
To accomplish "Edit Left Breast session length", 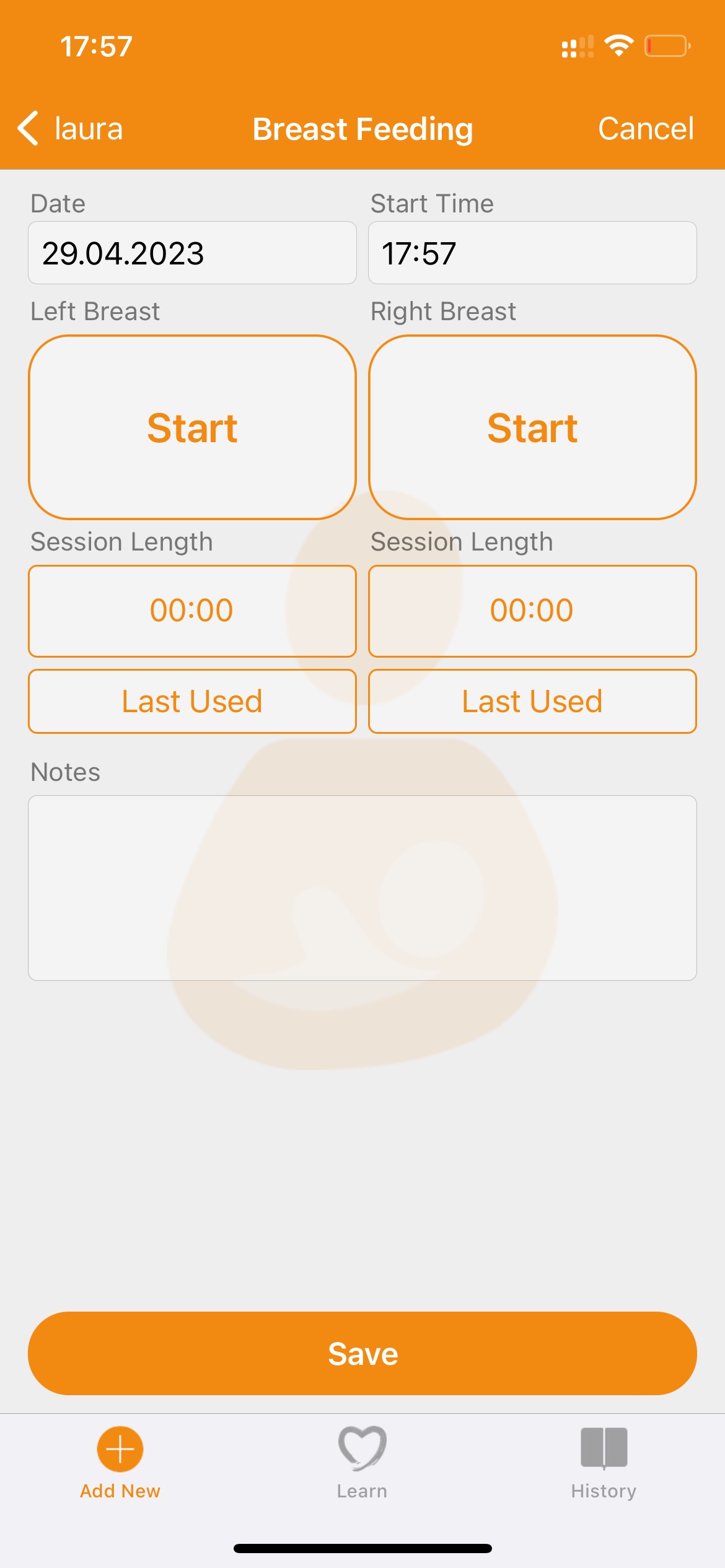I will (192, 611).
